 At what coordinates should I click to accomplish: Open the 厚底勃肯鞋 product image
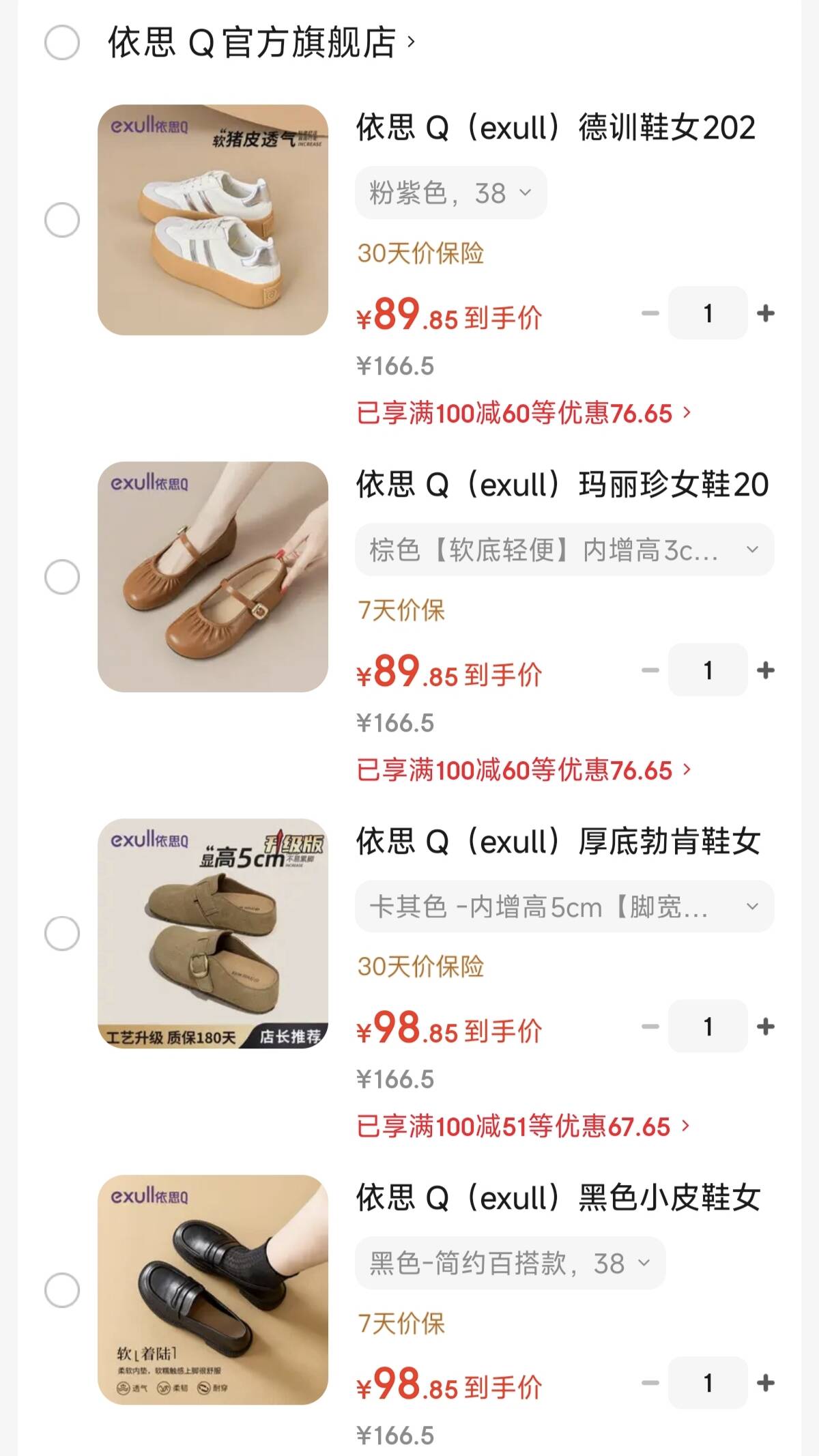(213, 933)
